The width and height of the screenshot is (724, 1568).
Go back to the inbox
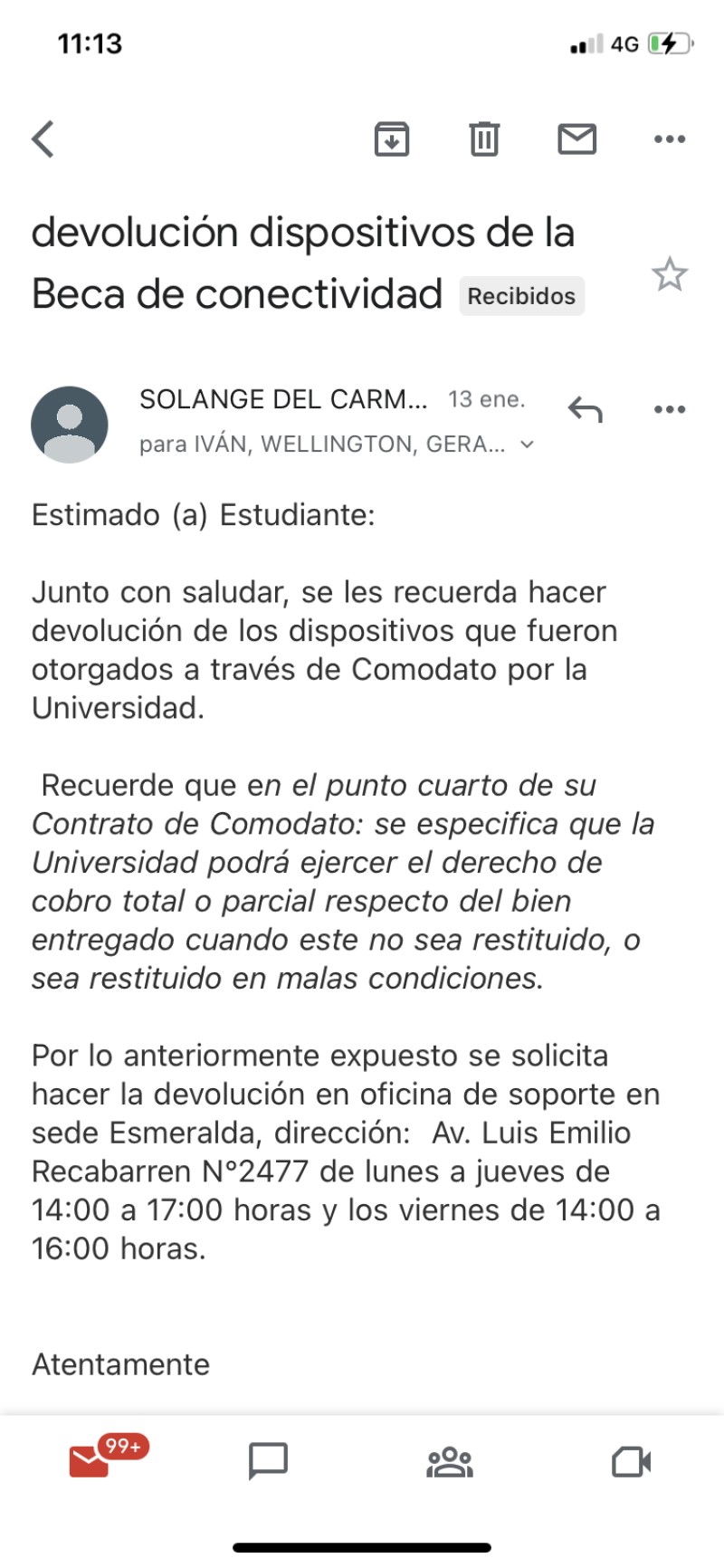coord(43,139)
